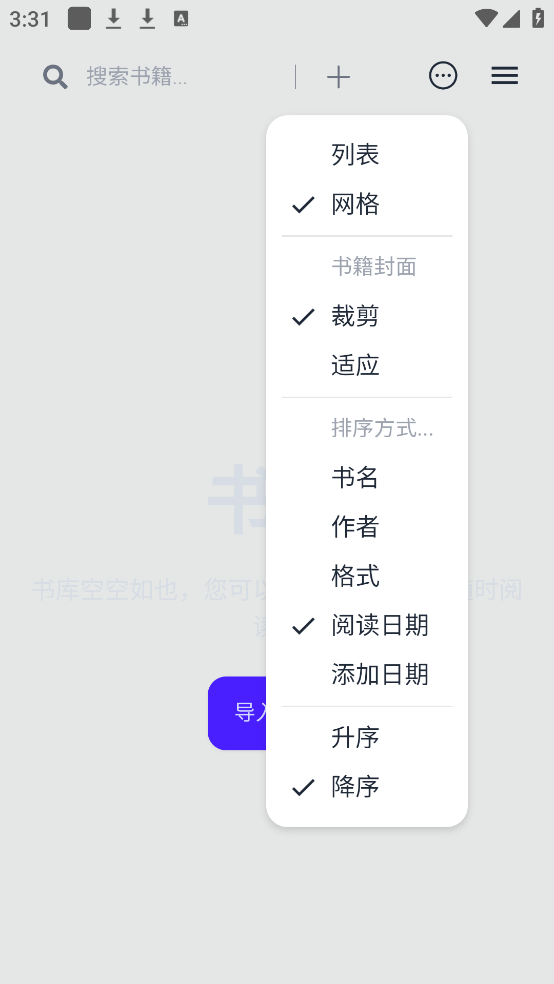Image resolution: width=554 pixels, height=984 pixels.
Task: Tap the three-dots circle icon
Action: [x=443, y=76]
